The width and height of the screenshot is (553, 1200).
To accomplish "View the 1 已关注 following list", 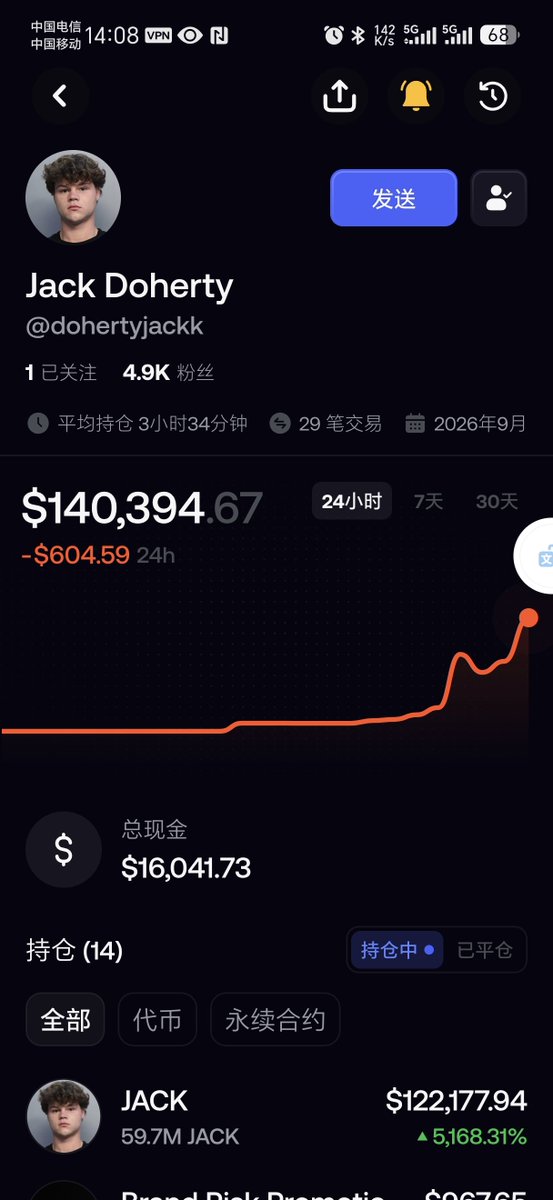I will point(61,373).
